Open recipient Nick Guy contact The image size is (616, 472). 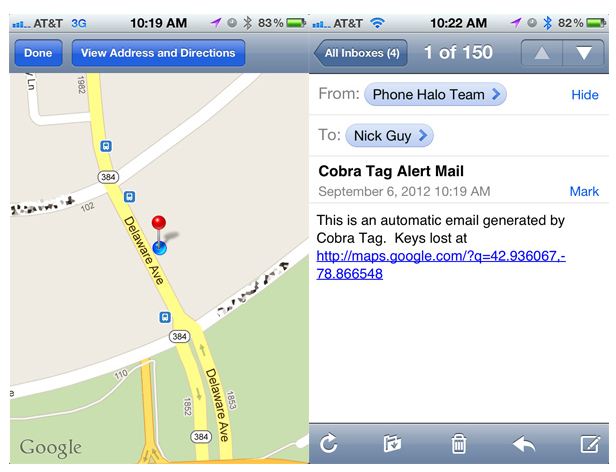pos(390,135)
